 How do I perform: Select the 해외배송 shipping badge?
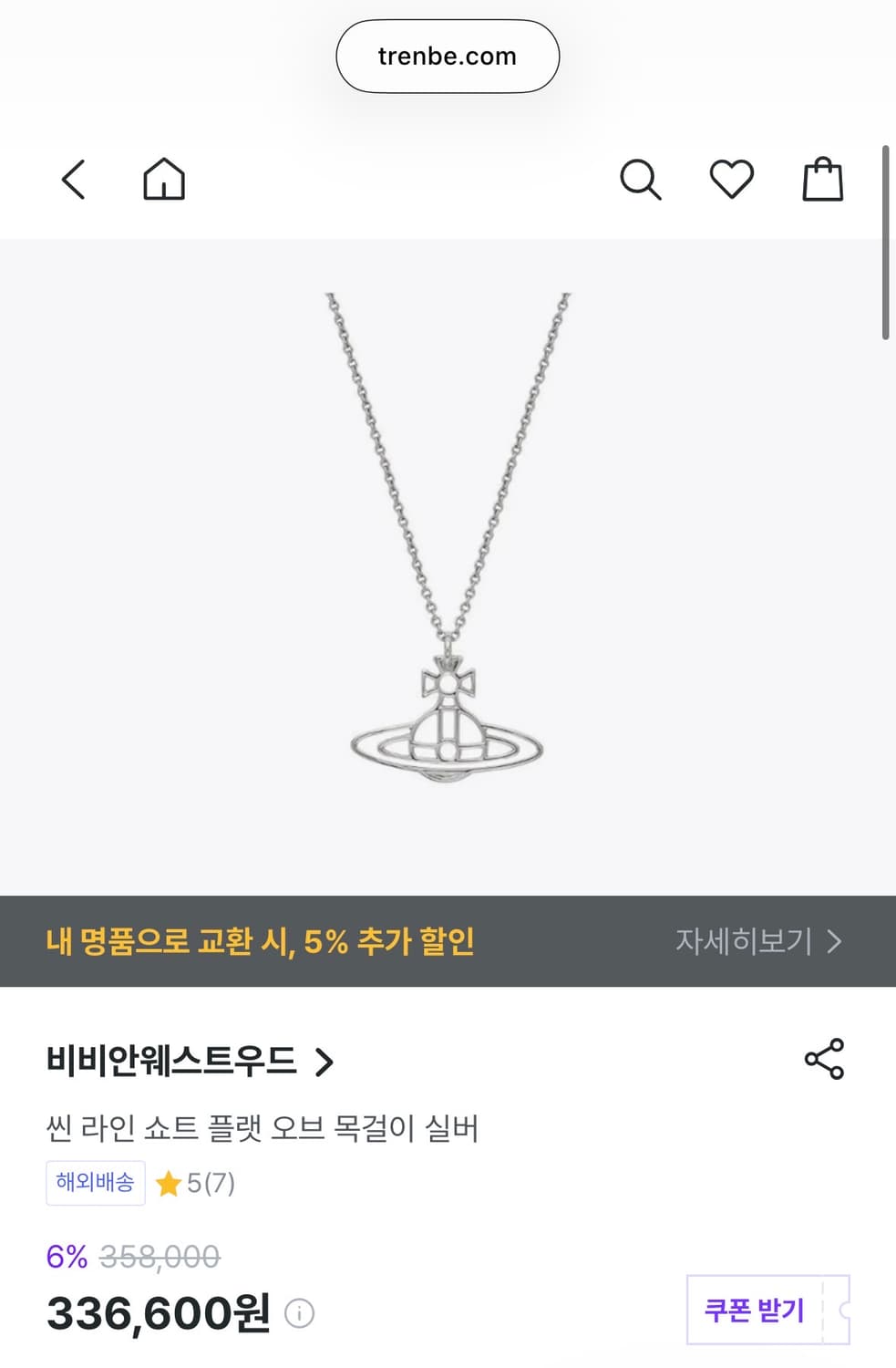coord(96,1183)
